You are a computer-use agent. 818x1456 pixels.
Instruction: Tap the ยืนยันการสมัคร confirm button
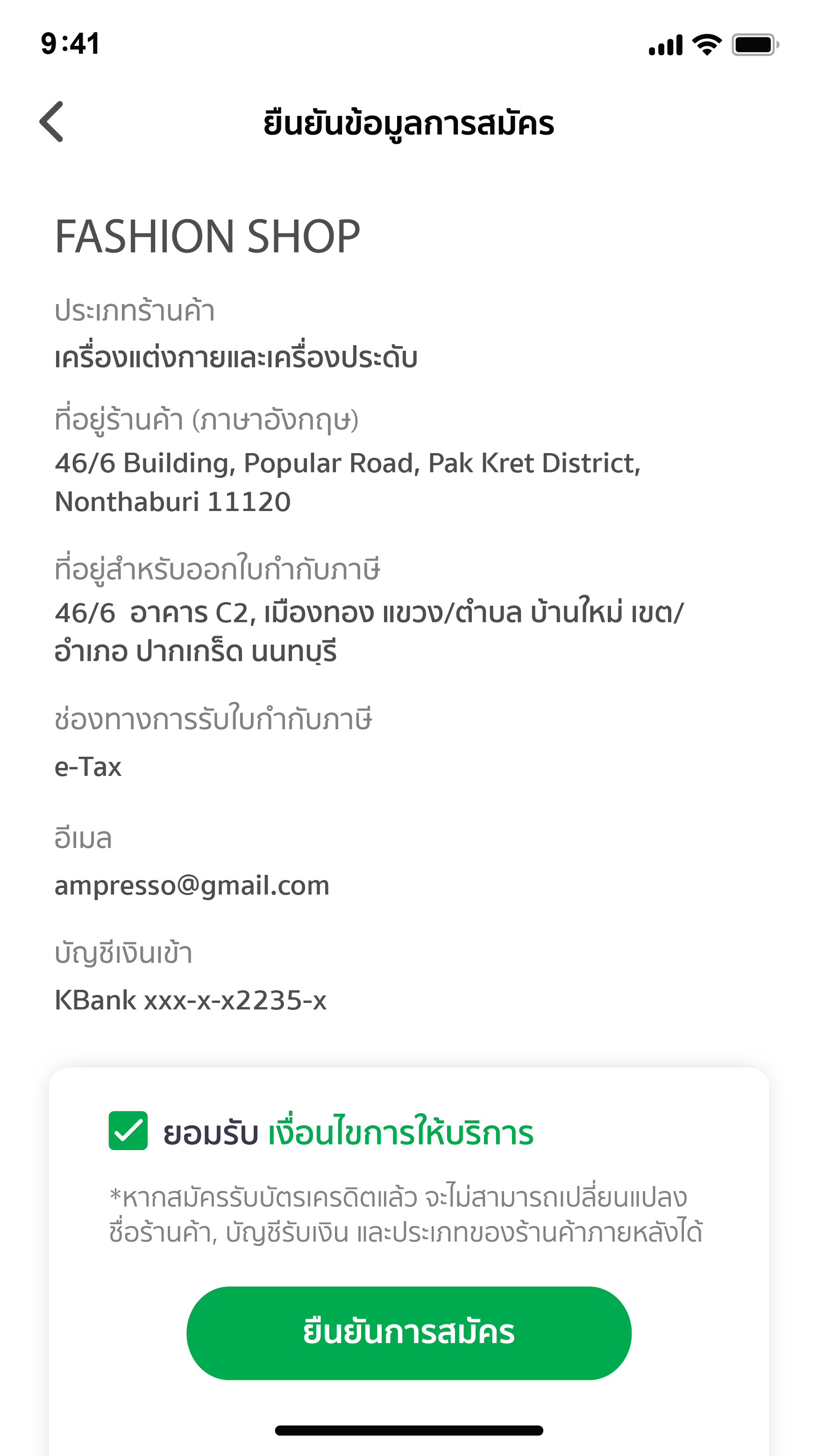click(x=408, y=1333)
